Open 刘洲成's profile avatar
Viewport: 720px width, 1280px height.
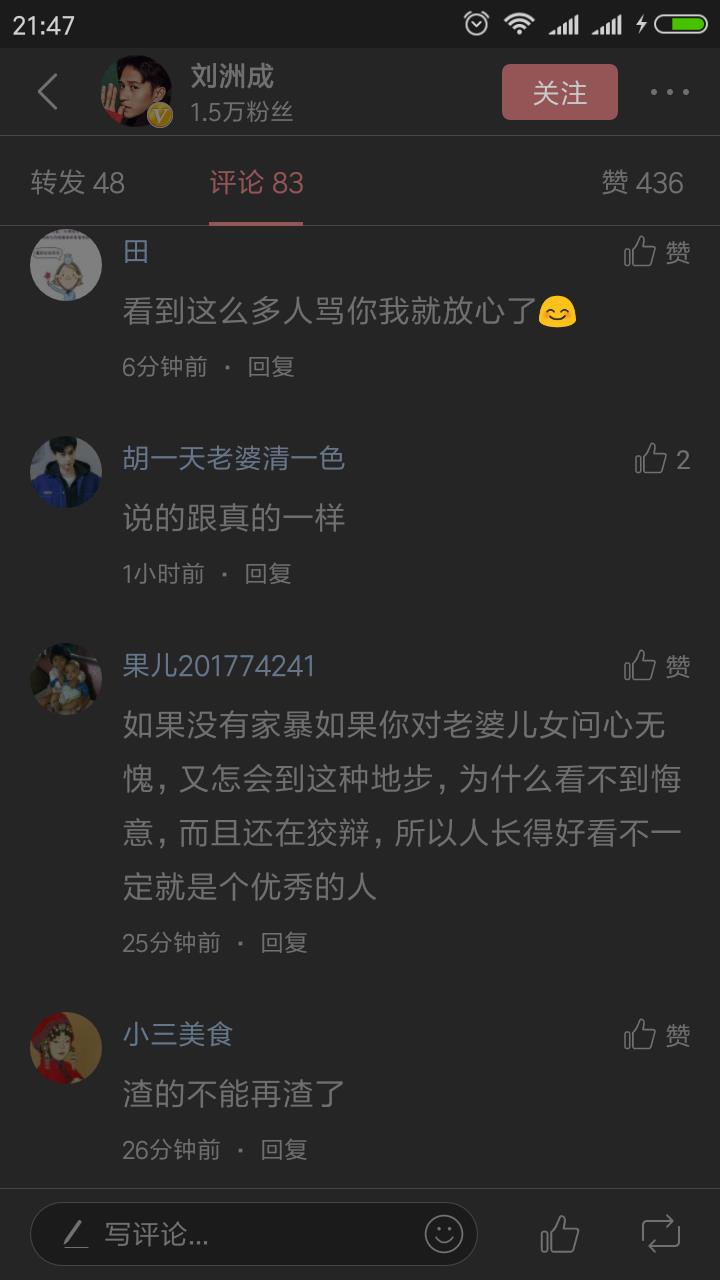136,92
